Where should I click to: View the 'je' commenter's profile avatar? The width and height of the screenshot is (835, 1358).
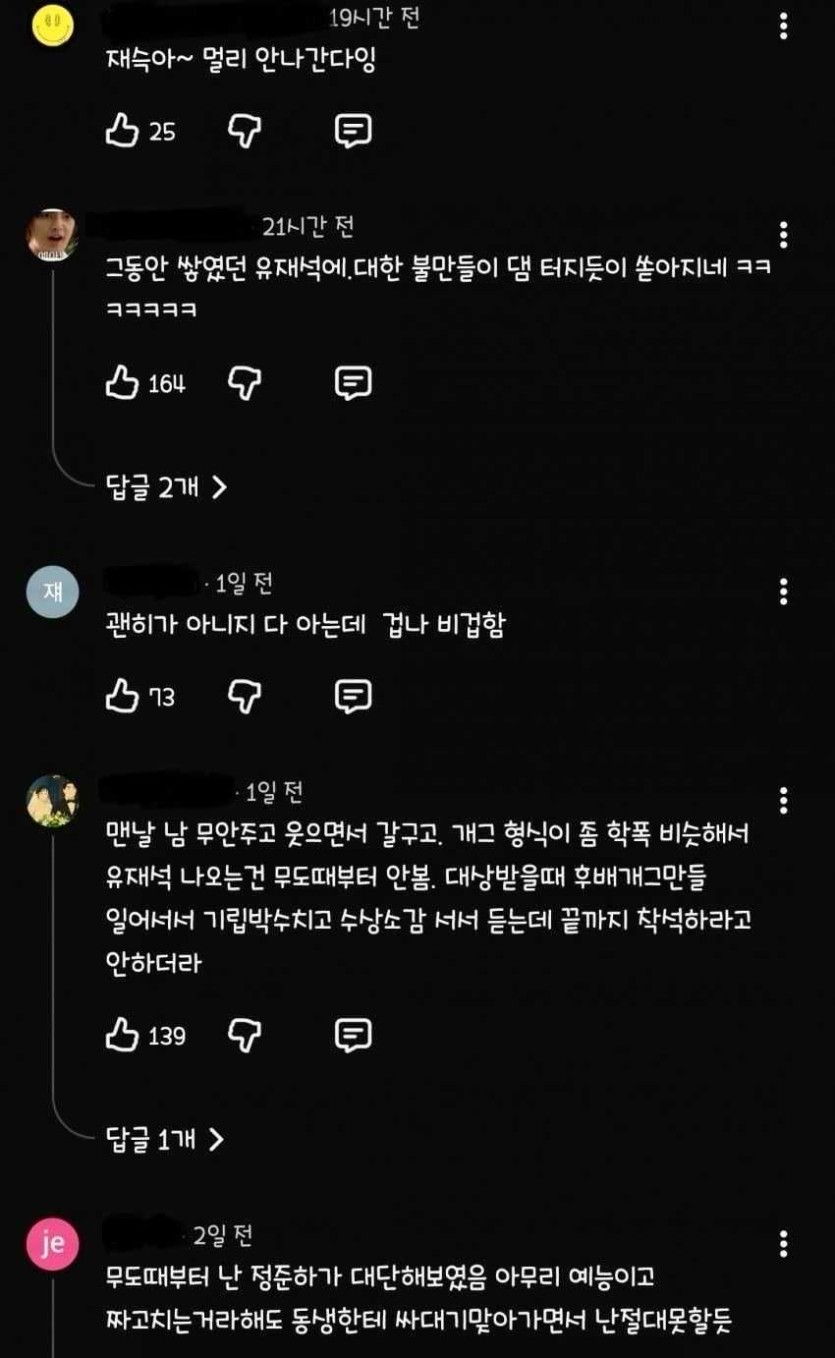point(52,1244)
